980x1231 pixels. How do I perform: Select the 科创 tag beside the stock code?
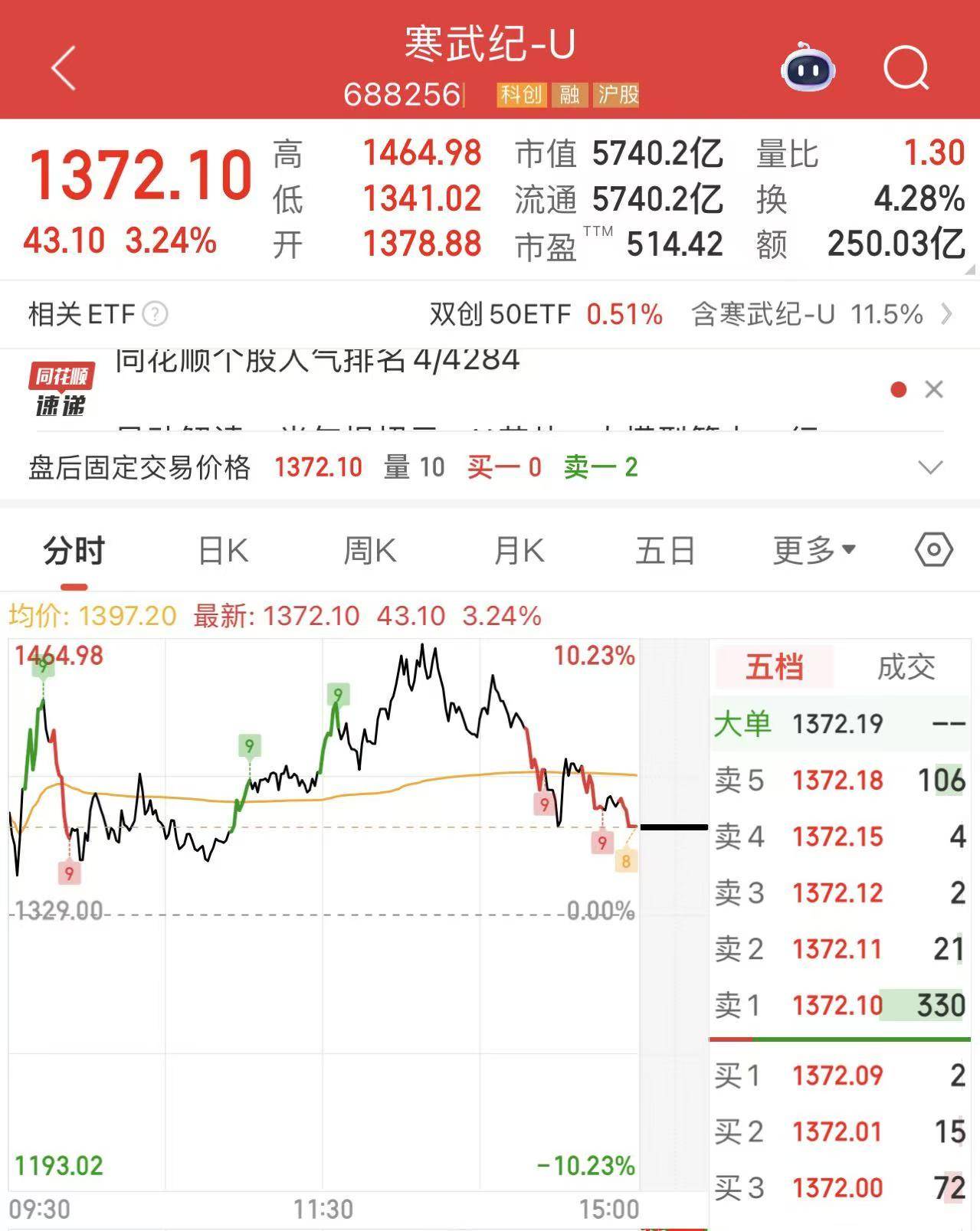coord(522,97)
